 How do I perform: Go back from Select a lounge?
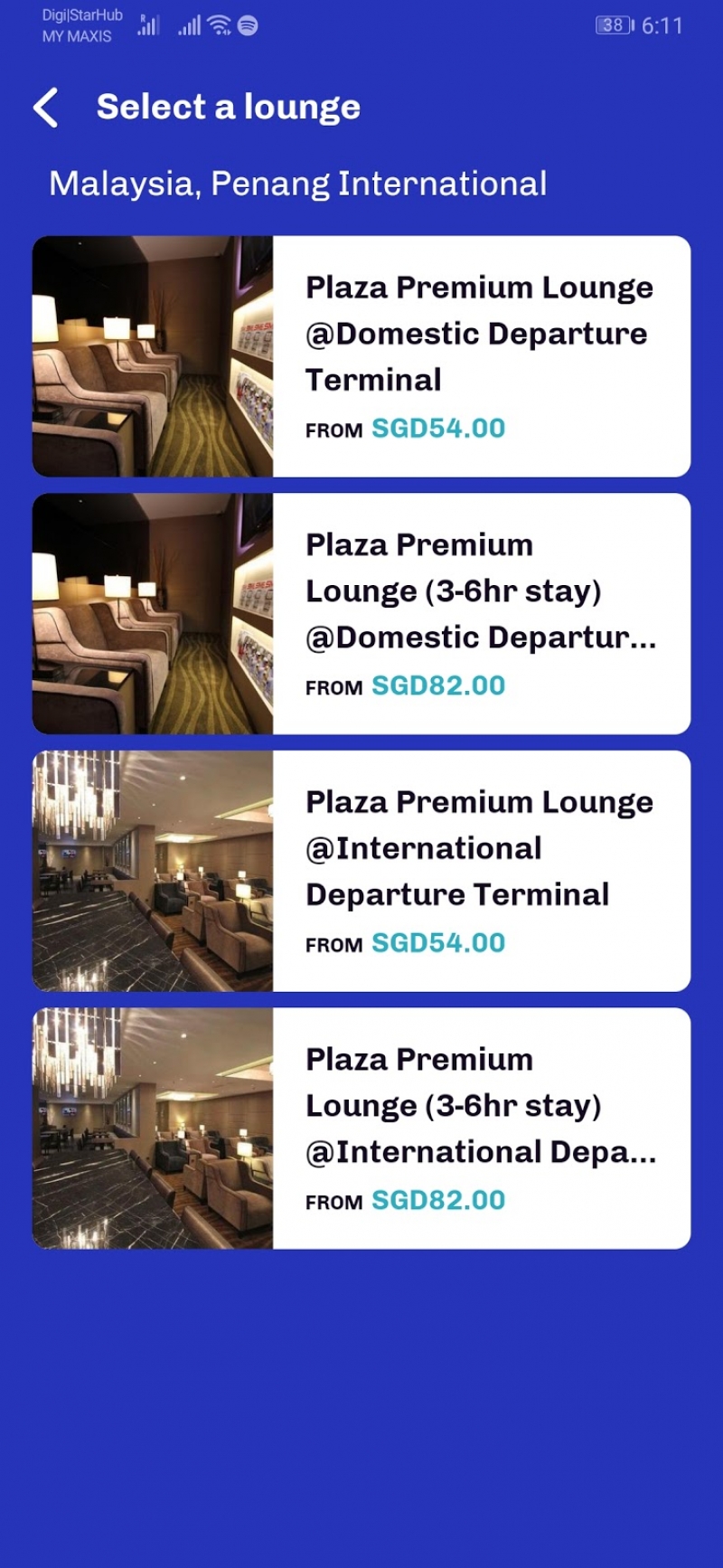46,108
